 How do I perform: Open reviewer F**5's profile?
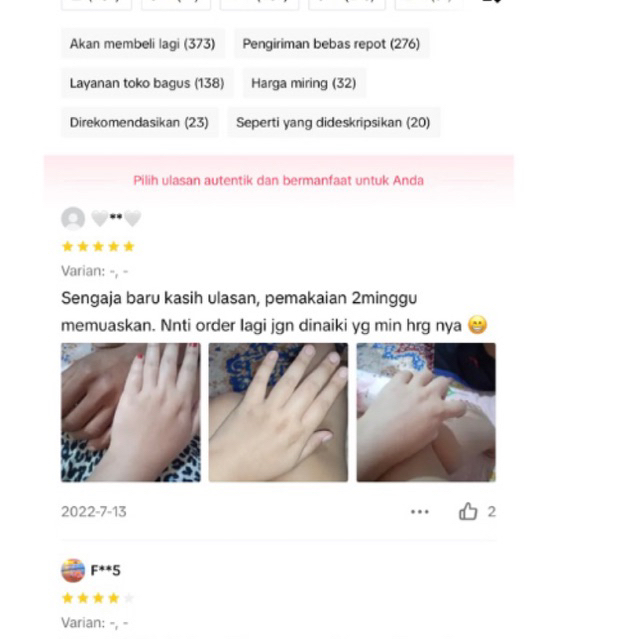pos(73,570)
